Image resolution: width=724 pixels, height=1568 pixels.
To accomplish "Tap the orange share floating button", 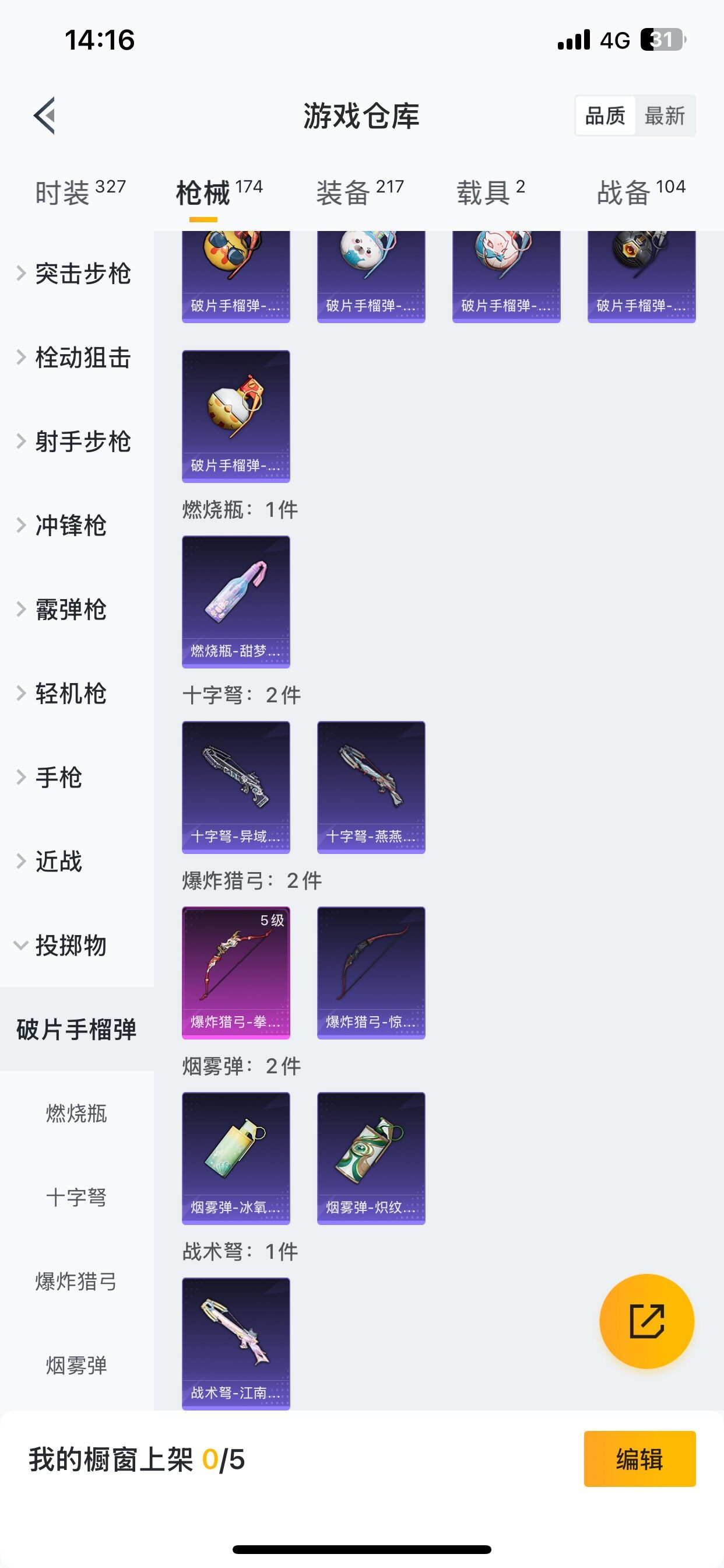I will click(646, 1321).
